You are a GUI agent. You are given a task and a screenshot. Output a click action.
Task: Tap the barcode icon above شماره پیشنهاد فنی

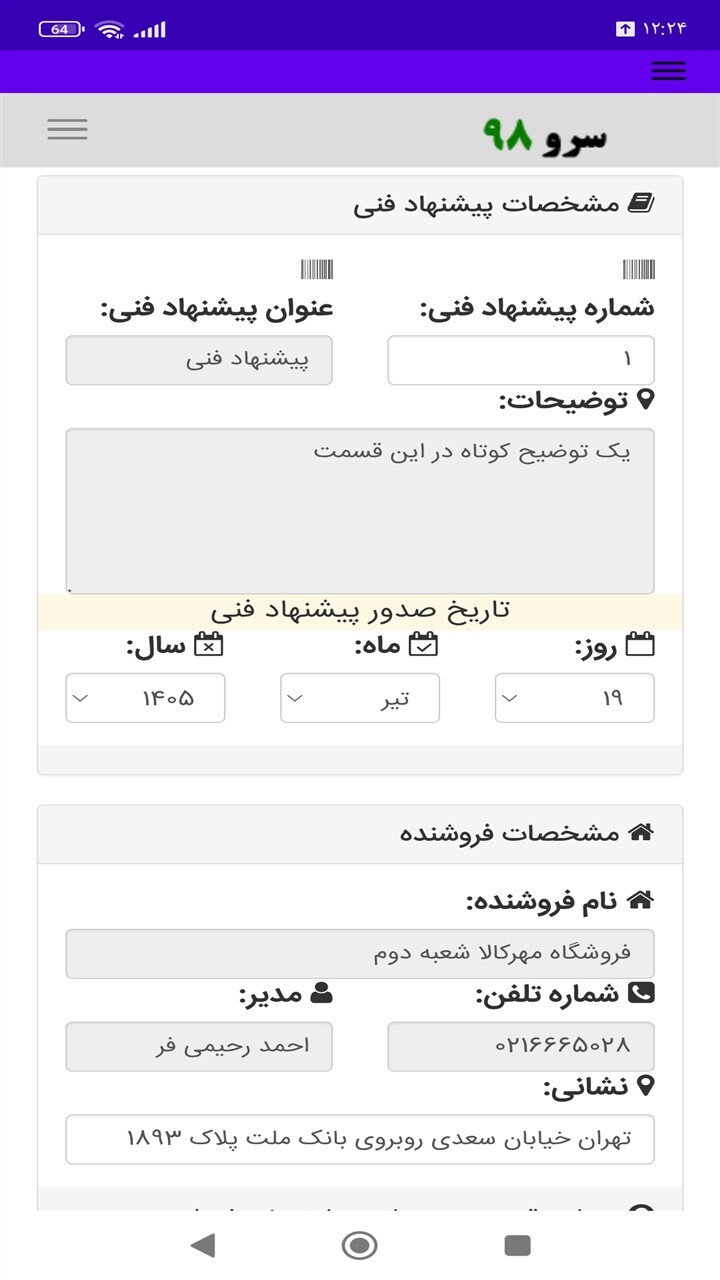pyautogui.click(x=639, y=269)
